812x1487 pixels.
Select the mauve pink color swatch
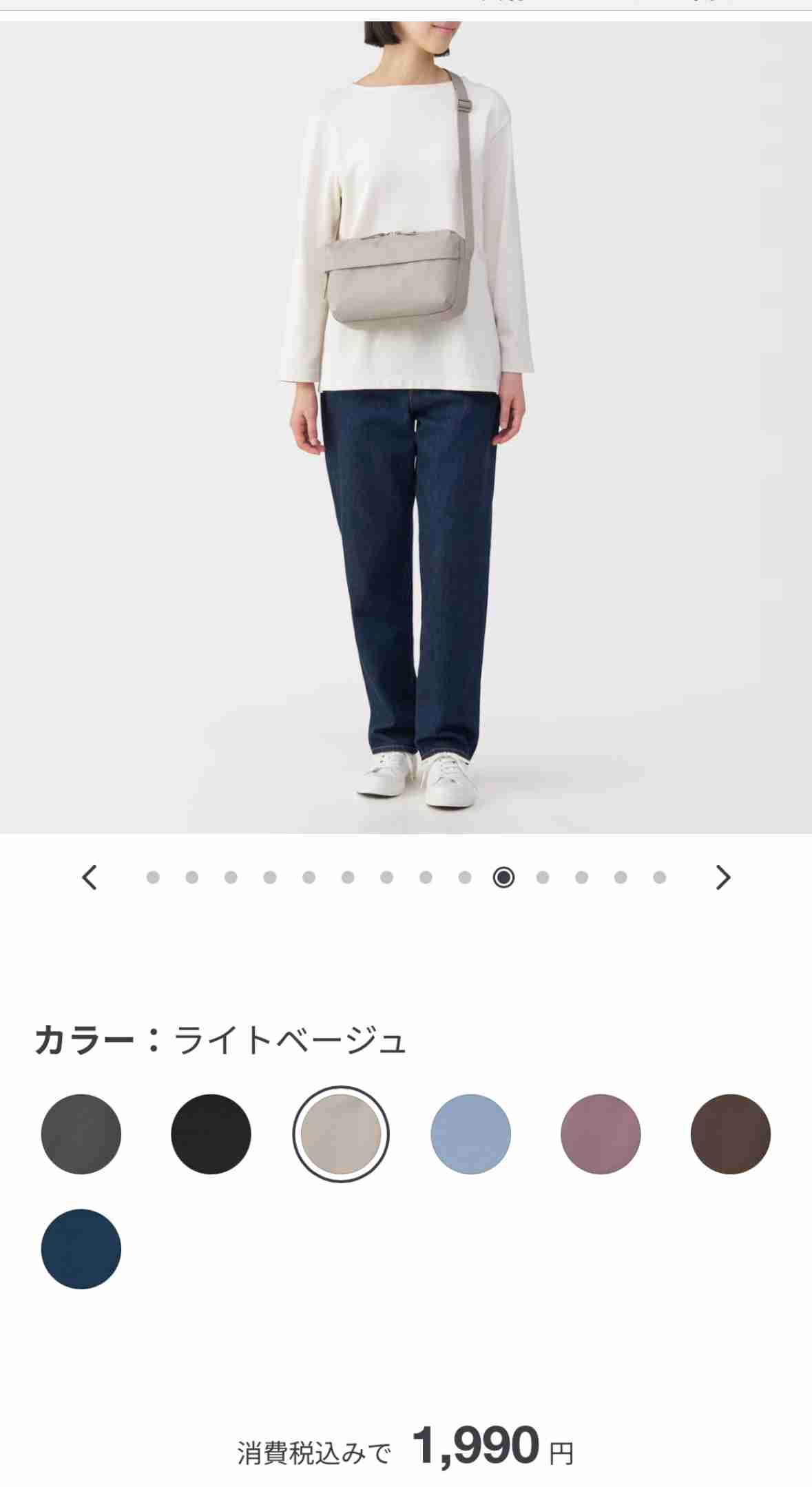tap(601, 1134)
